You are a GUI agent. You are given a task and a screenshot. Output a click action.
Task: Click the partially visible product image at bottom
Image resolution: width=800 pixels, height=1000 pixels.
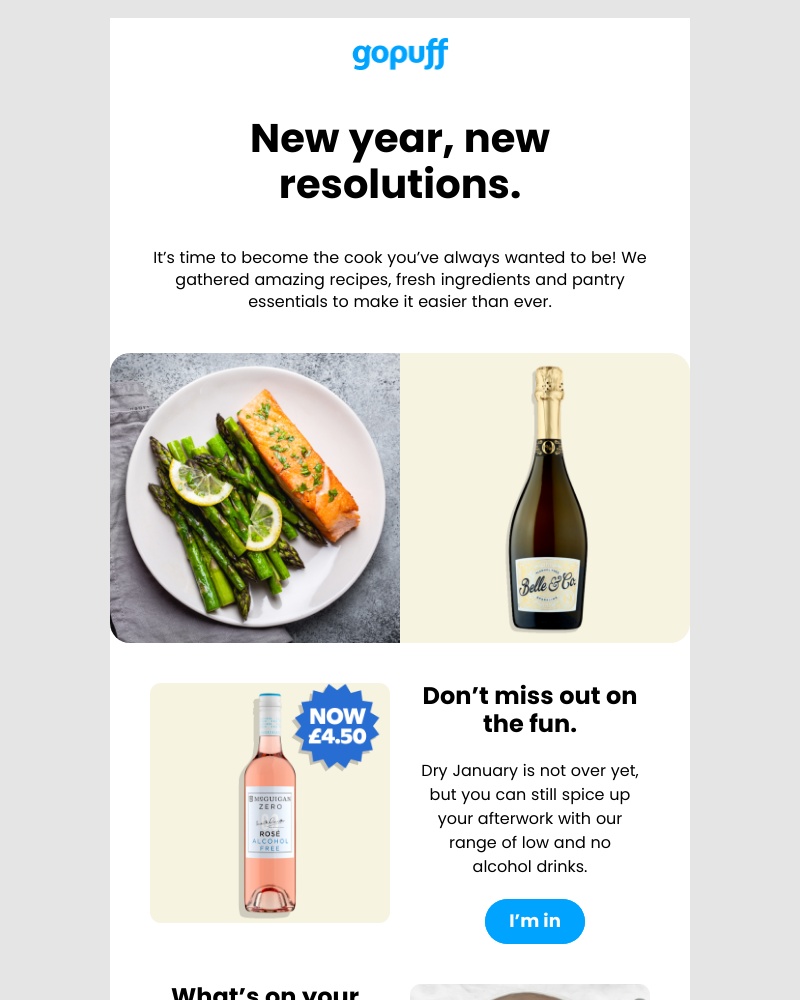click(530, 992)
